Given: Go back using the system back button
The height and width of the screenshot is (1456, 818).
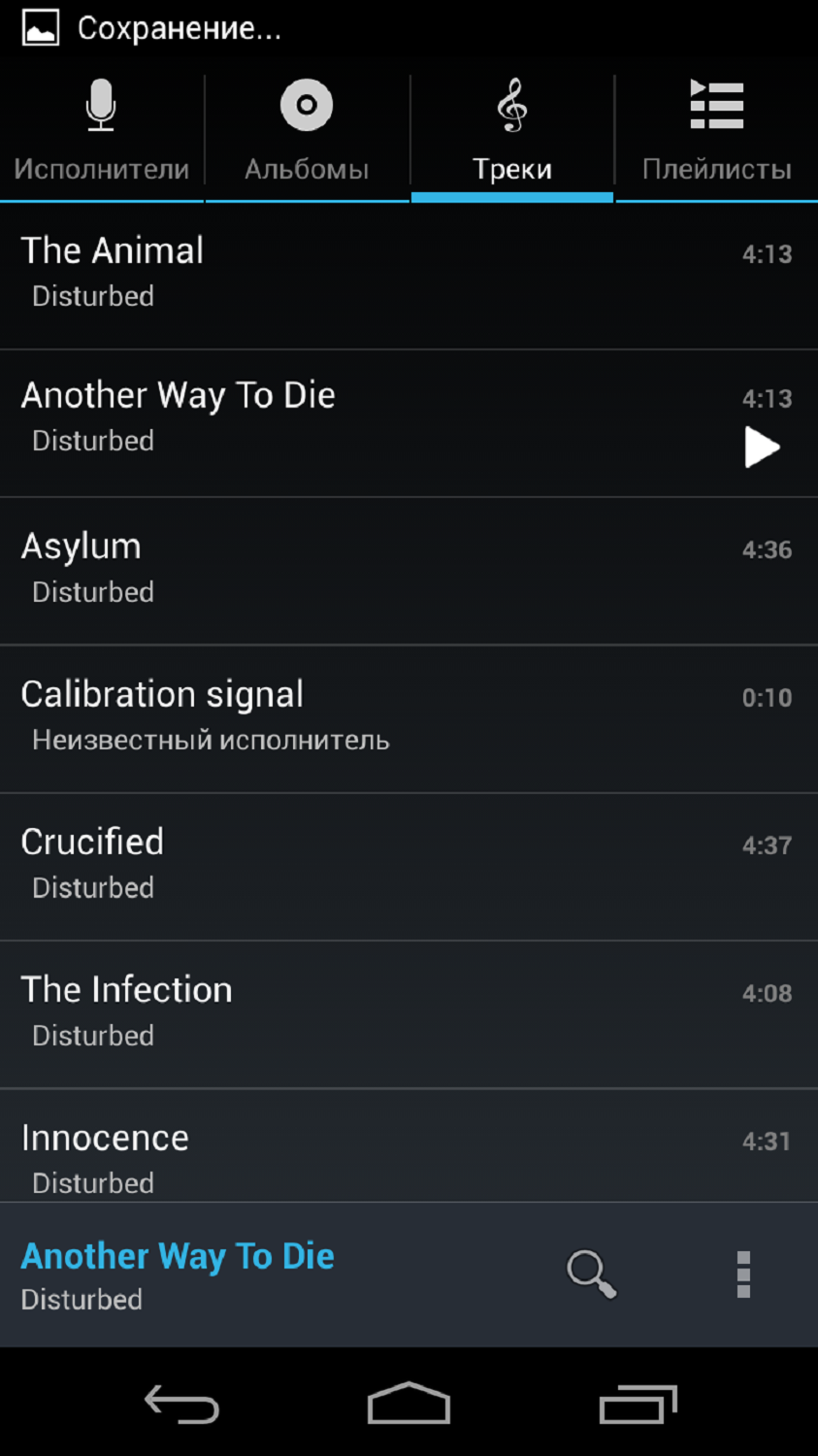Looking at the screenshot, I should 182,1405.
